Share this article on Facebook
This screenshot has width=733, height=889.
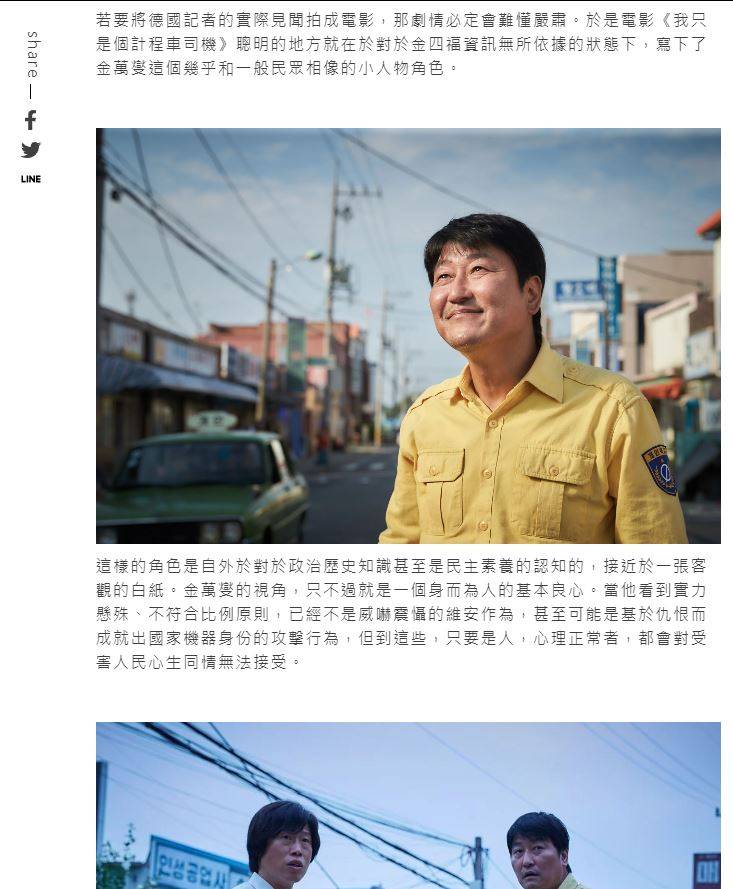tap(31, 120)
